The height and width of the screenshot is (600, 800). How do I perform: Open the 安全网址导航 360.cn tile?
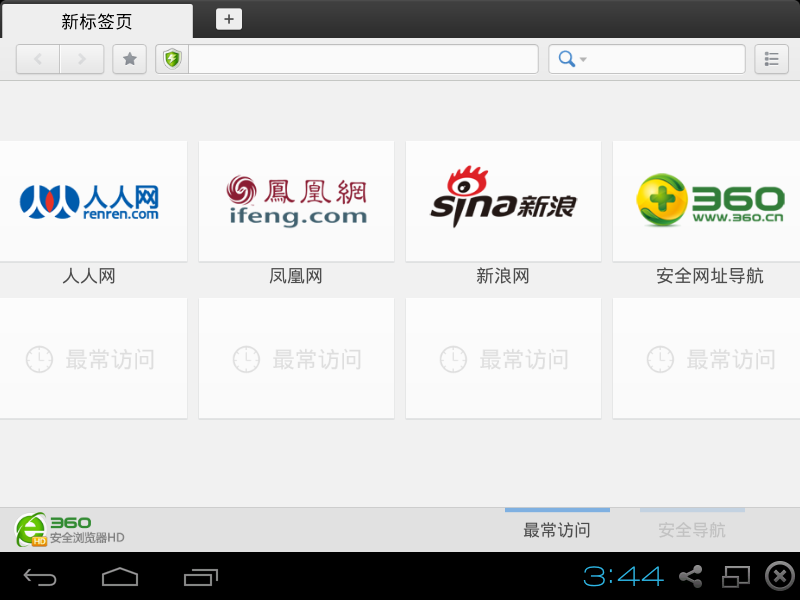tap(708, 201)
